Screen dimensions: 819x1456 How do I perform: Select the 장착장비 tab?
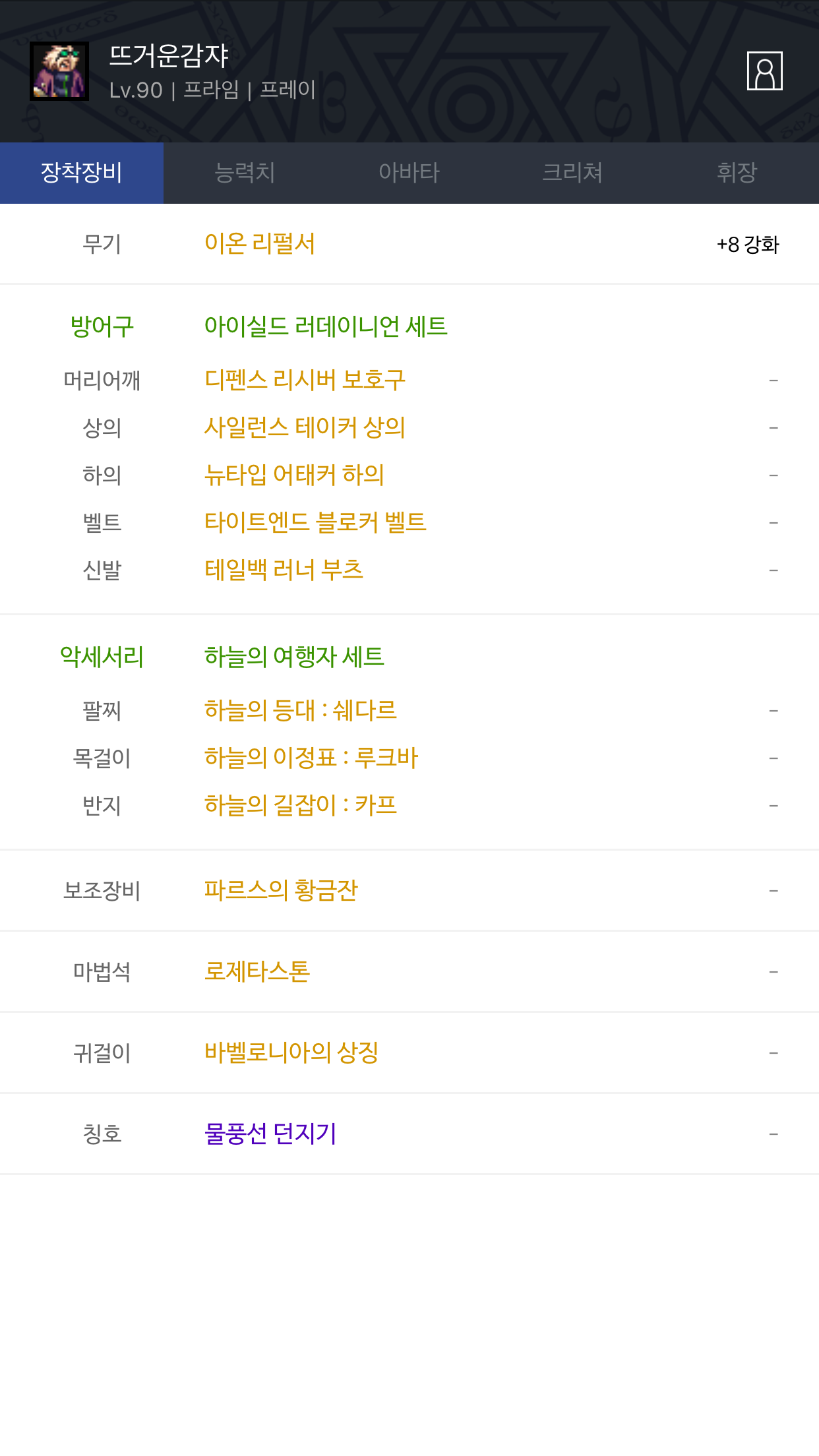82,173
